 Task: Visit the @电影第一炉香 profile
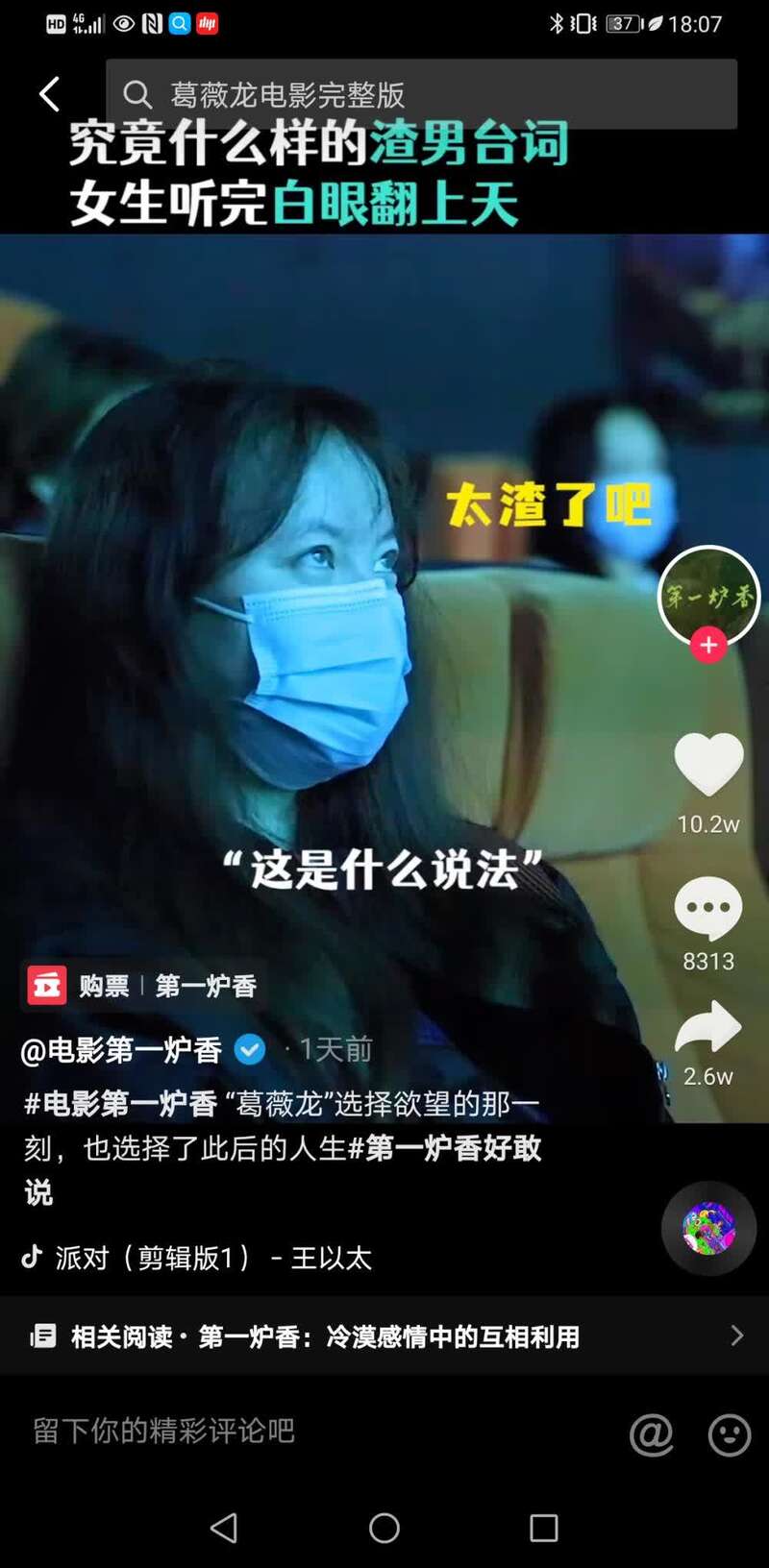[x=121, y=1050]
